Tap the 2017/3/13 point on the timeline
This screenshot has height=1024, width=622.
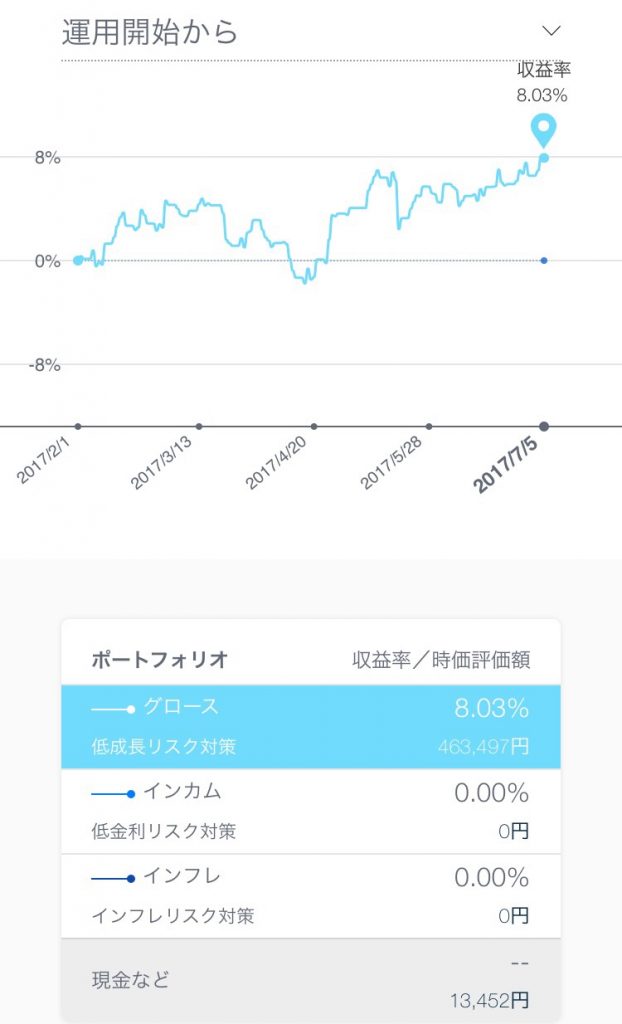click(199, 427)
